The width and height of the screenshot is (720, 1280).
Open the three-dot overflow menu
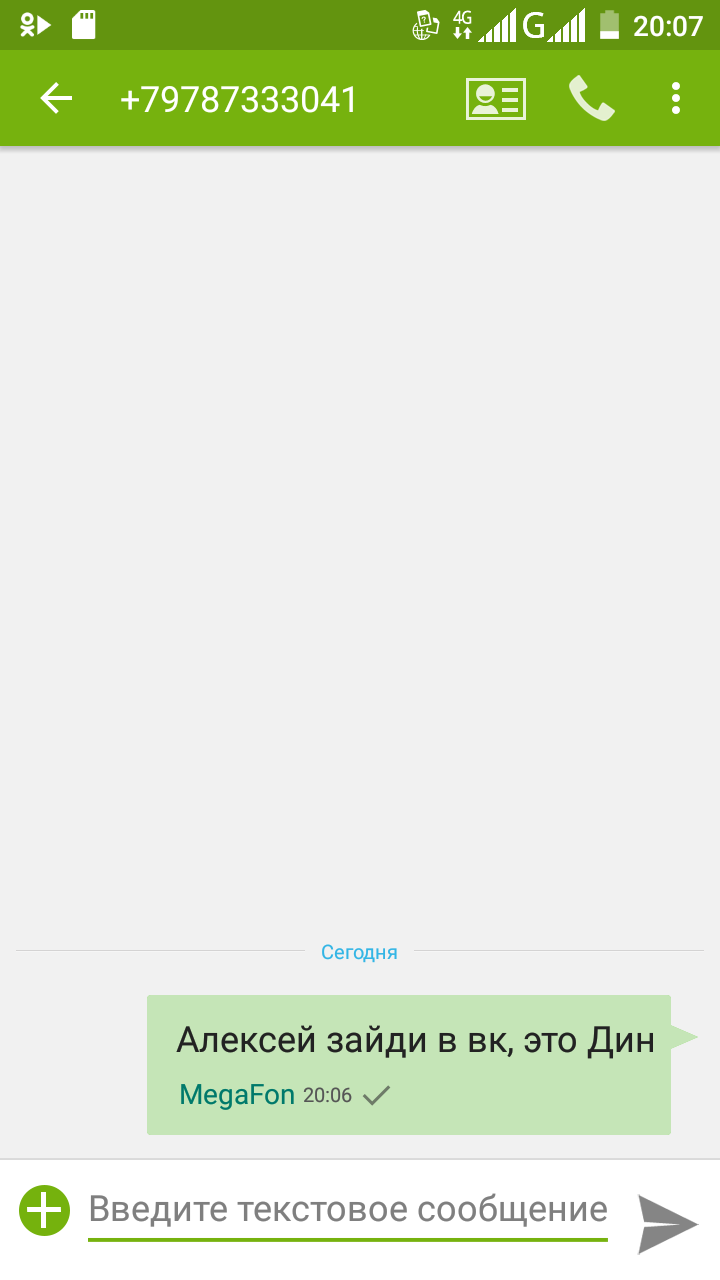676,98
